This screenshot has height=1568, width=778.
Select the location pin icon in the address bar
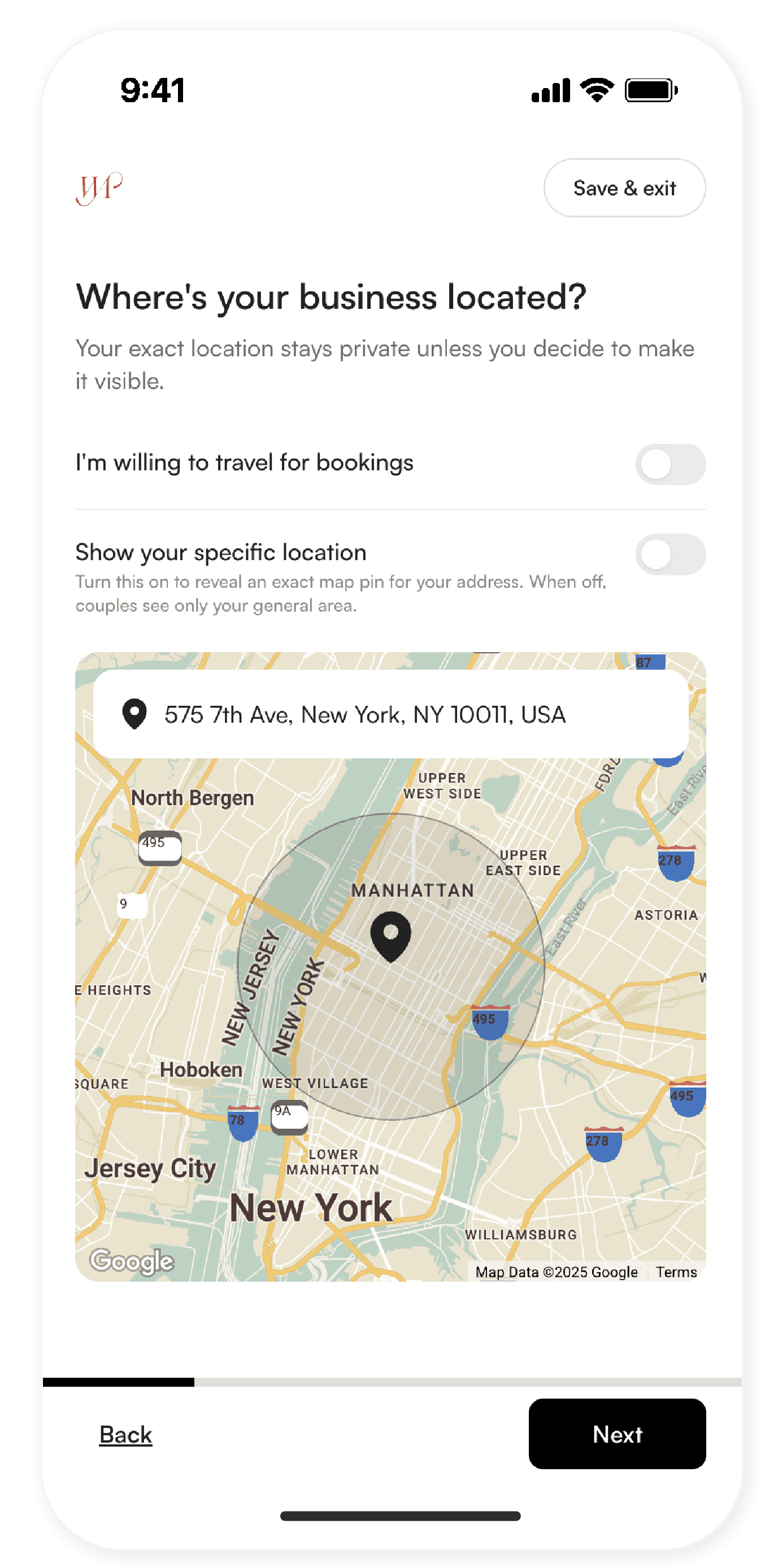tap(135, 717)
